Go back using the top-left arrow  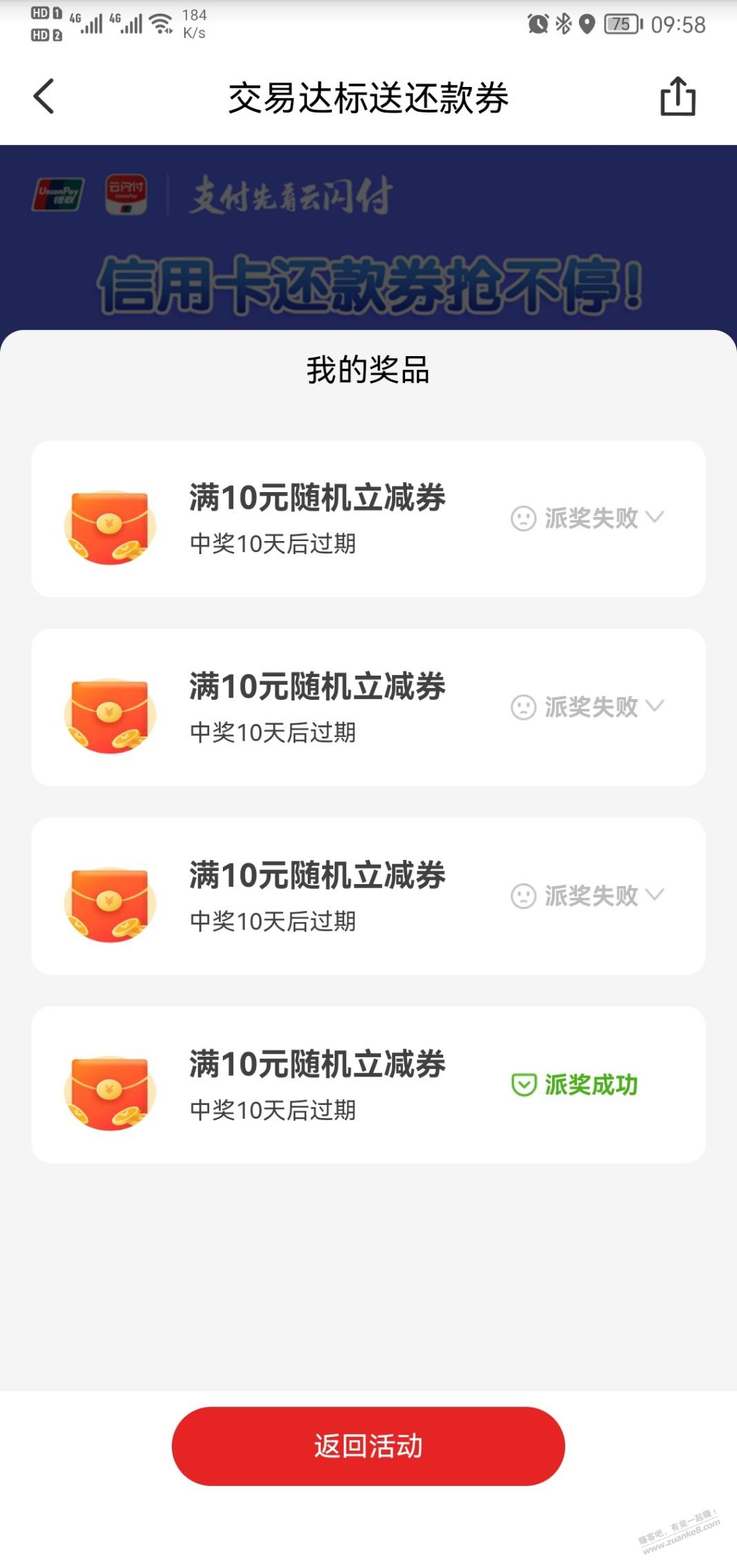(44, 96)
